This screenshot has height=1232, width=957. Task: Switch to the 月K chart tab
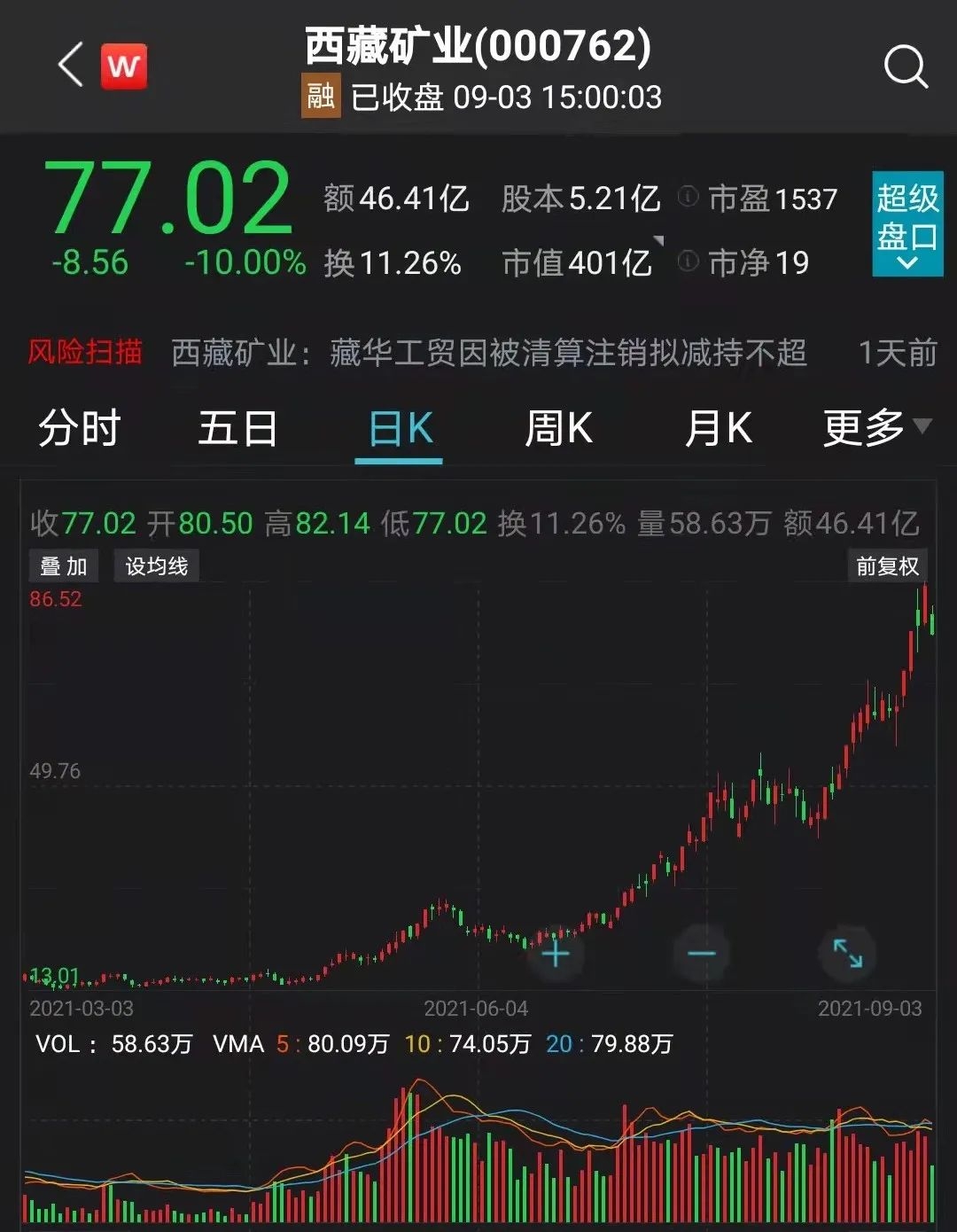(x=718, y=429)
